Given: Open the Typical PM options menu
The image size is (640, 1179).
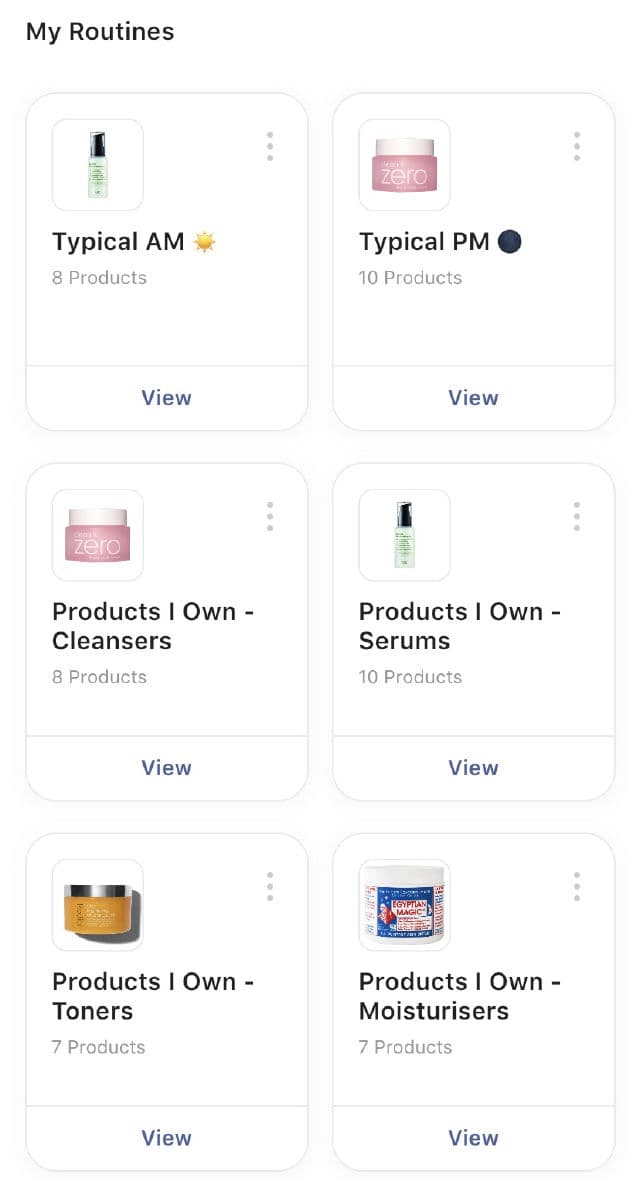Looking at the screenshot, I should coord(577,146).
